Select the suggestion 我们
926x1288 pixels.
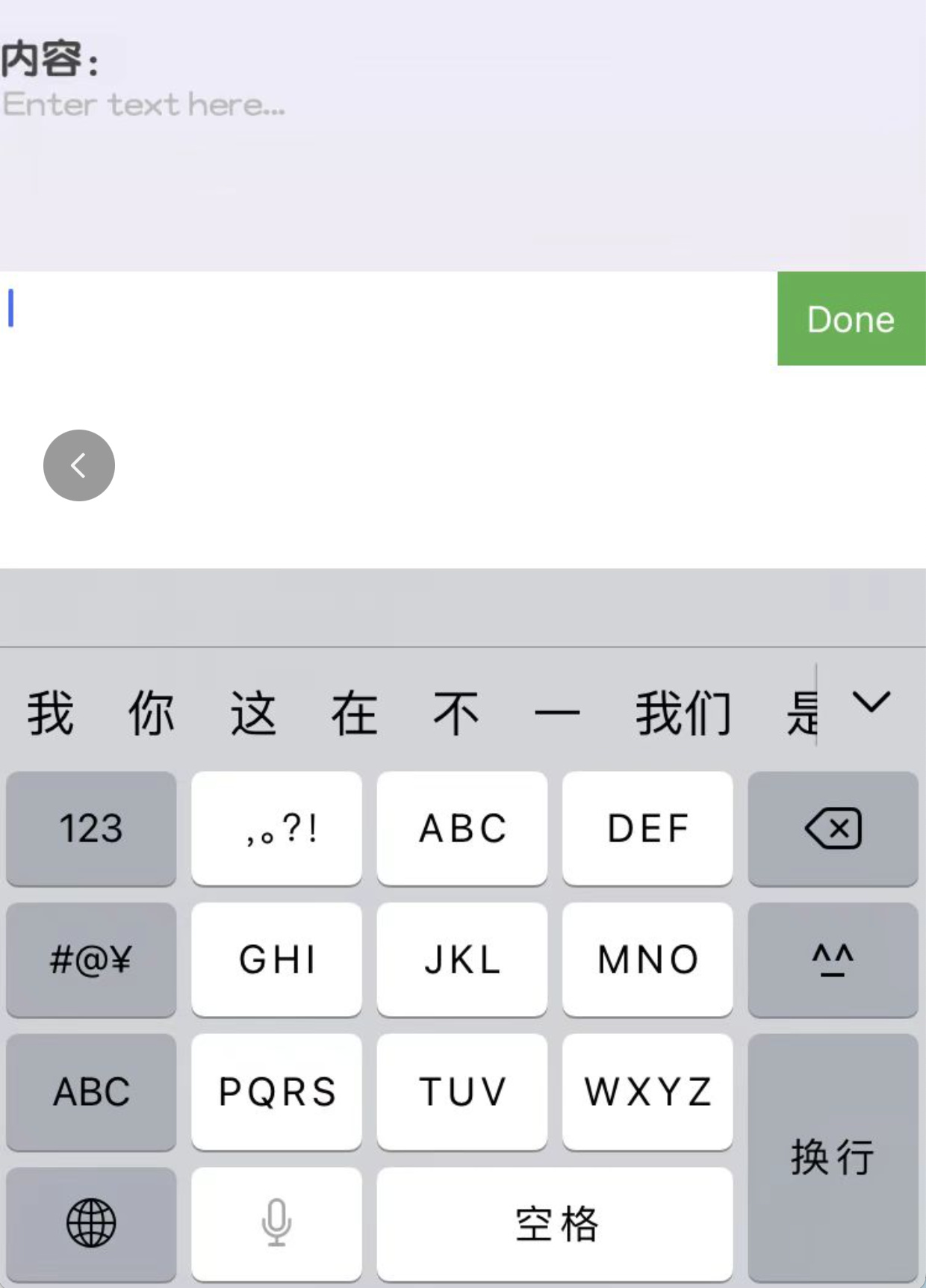pyautogui.click(x=683, y=713)
